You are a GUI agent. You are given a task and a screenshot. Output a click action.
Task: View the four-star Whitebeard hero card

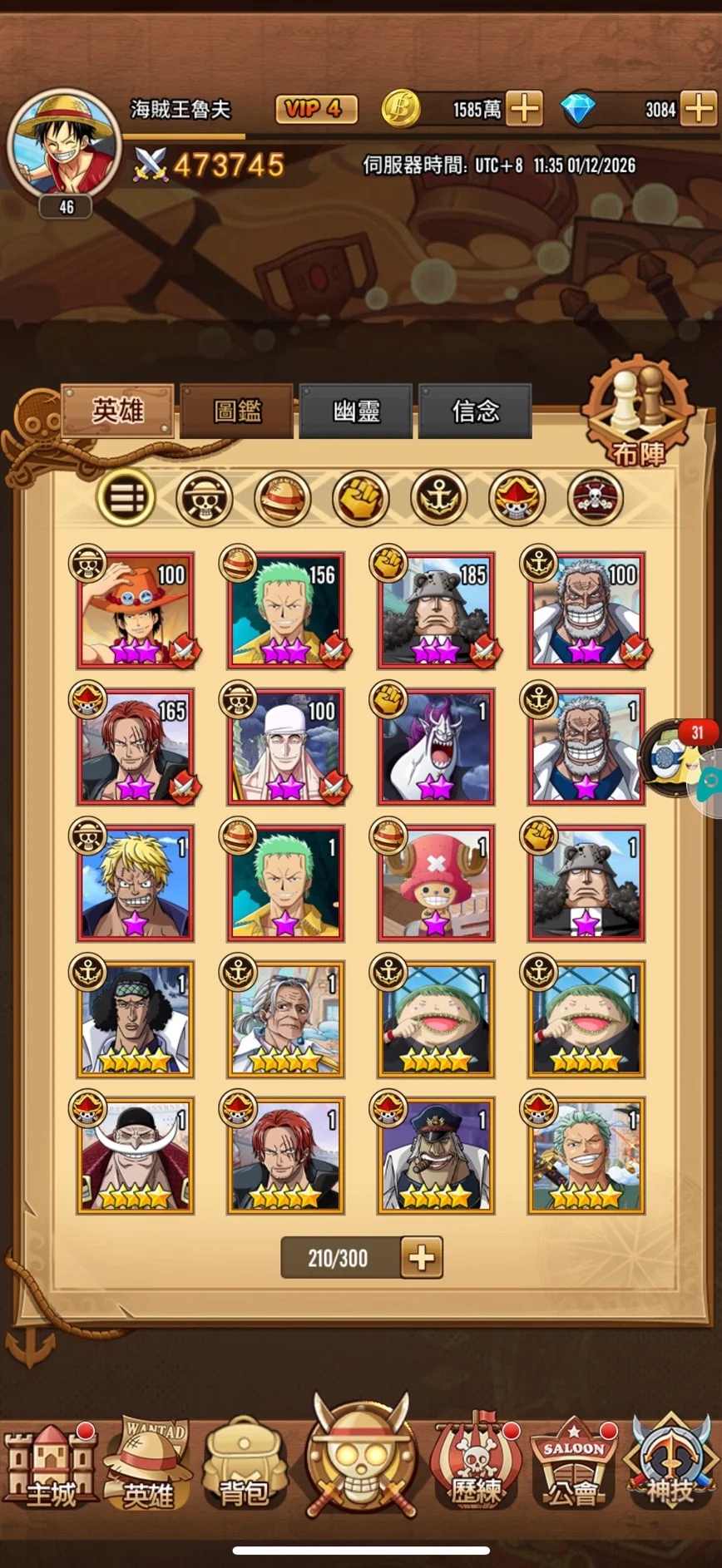(x=136, y=1156)
